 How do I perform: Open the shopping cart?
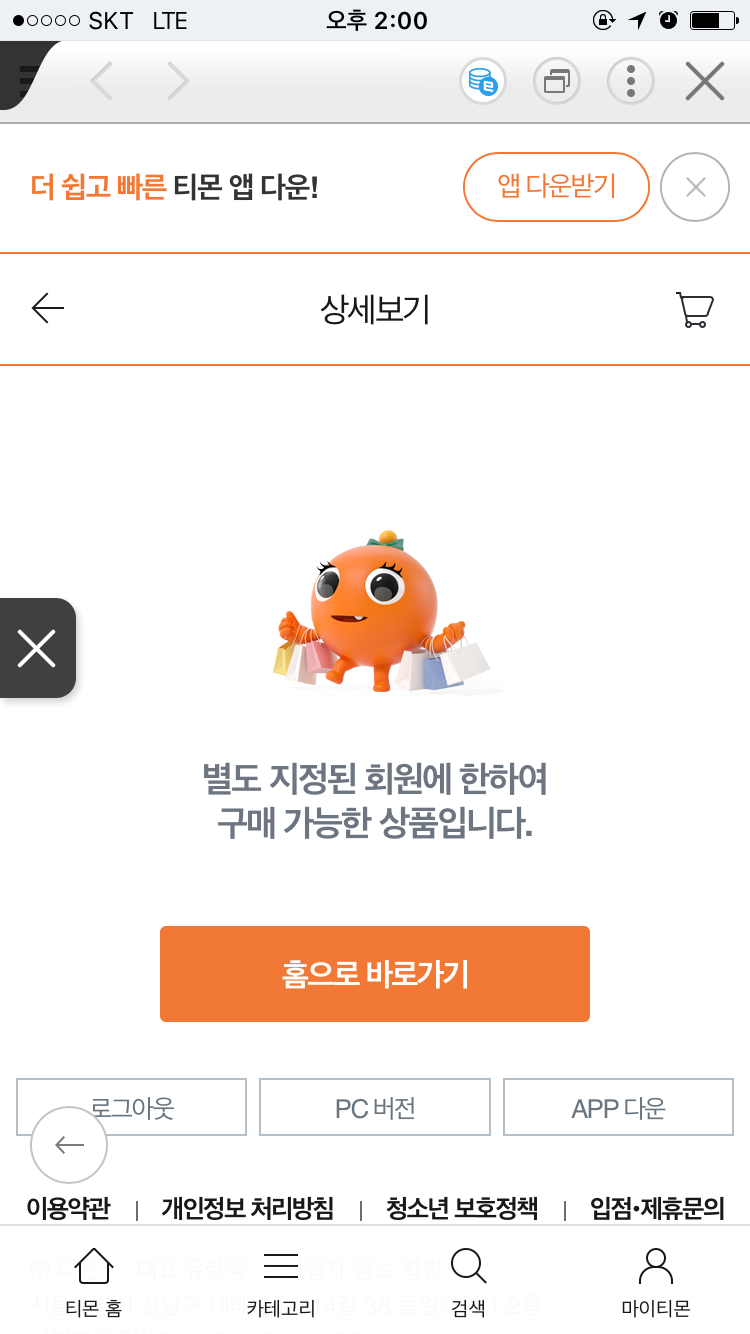[694, 309]
